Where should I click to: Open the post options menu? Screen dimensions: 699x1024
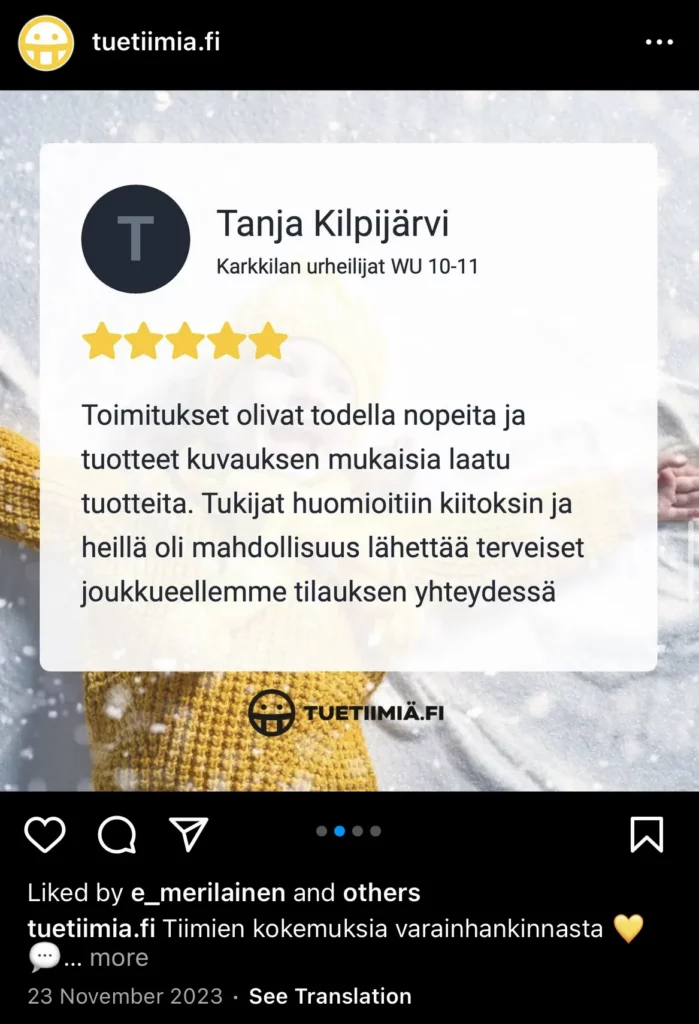[659, 43]
